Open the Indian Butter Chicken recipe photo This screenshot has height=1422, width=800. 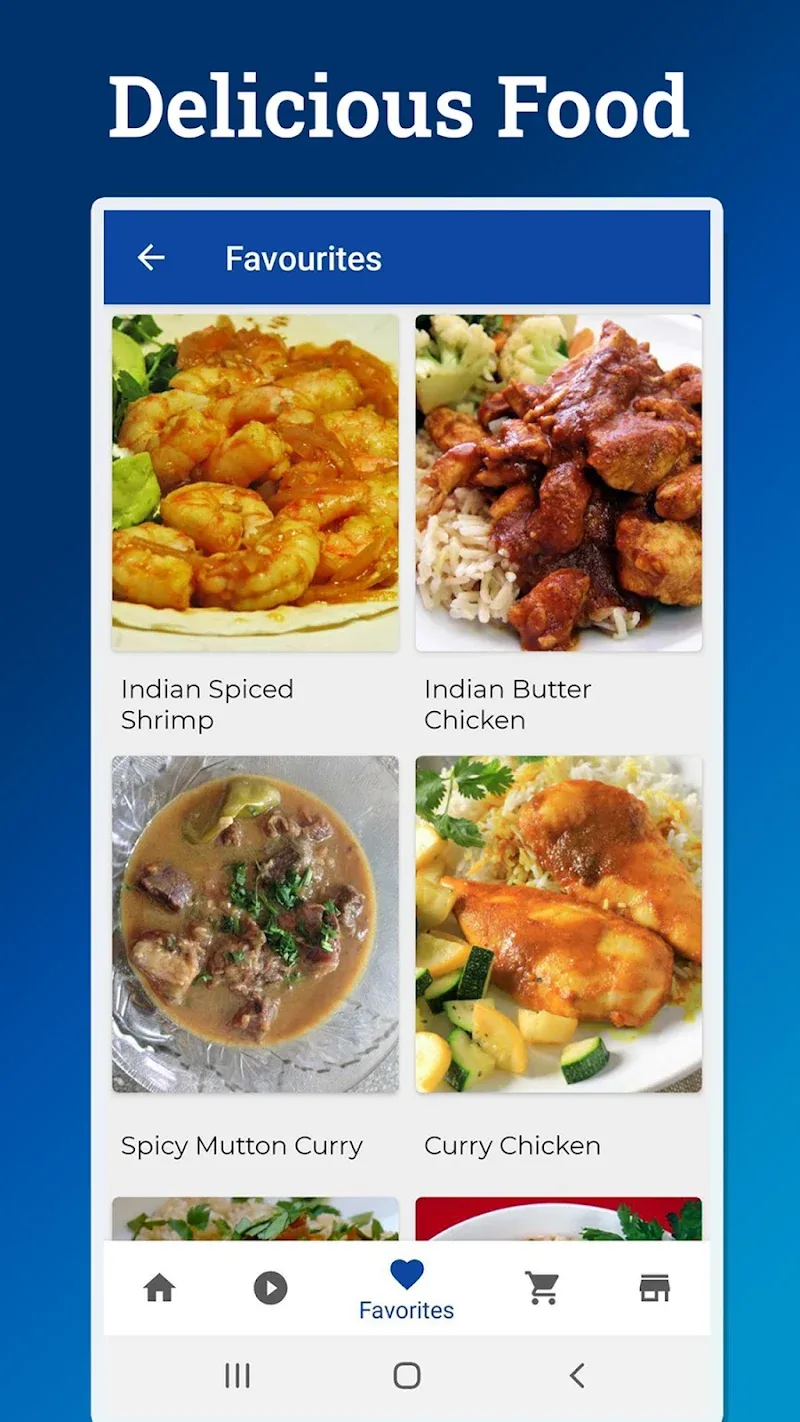pos(559,481)
